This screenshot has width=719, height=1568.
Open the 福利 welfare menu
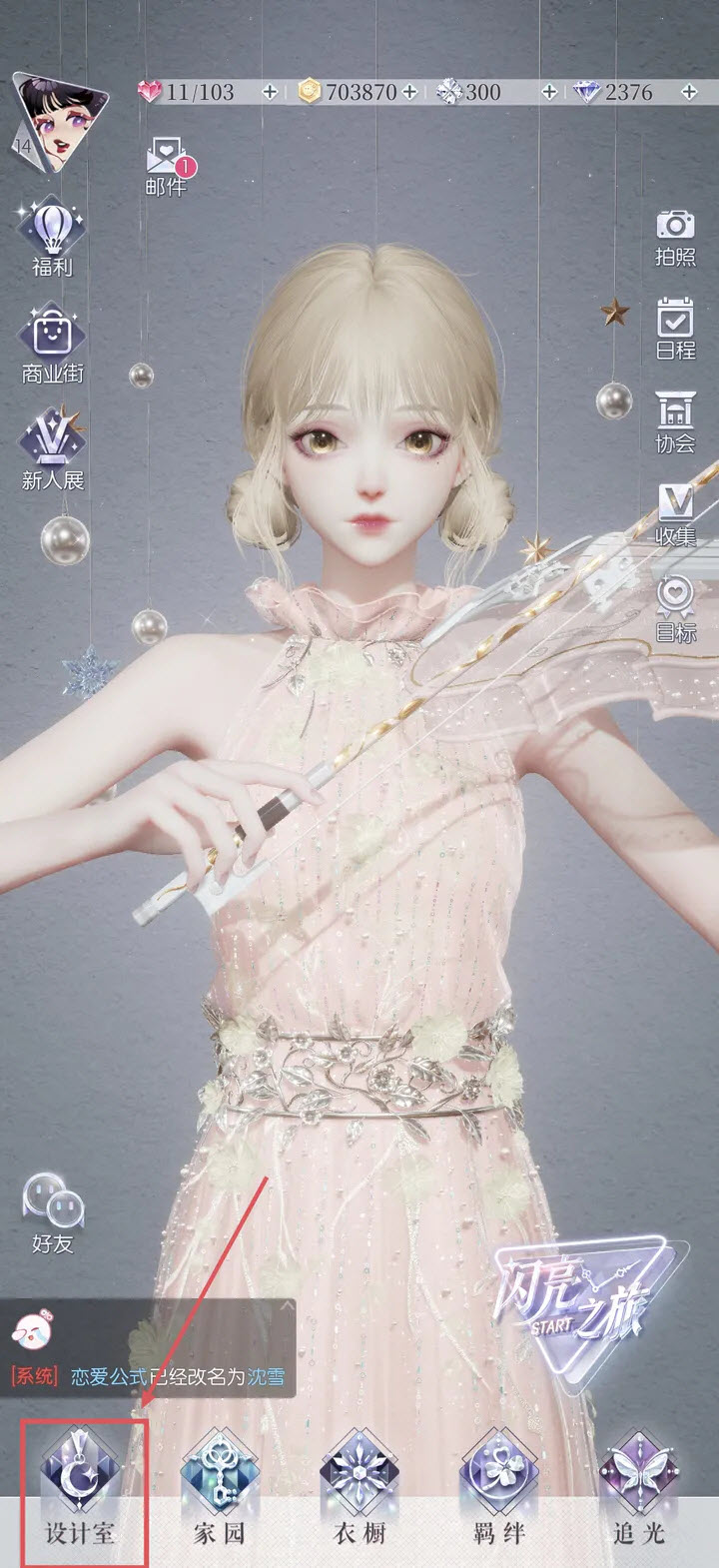[52, 238]
